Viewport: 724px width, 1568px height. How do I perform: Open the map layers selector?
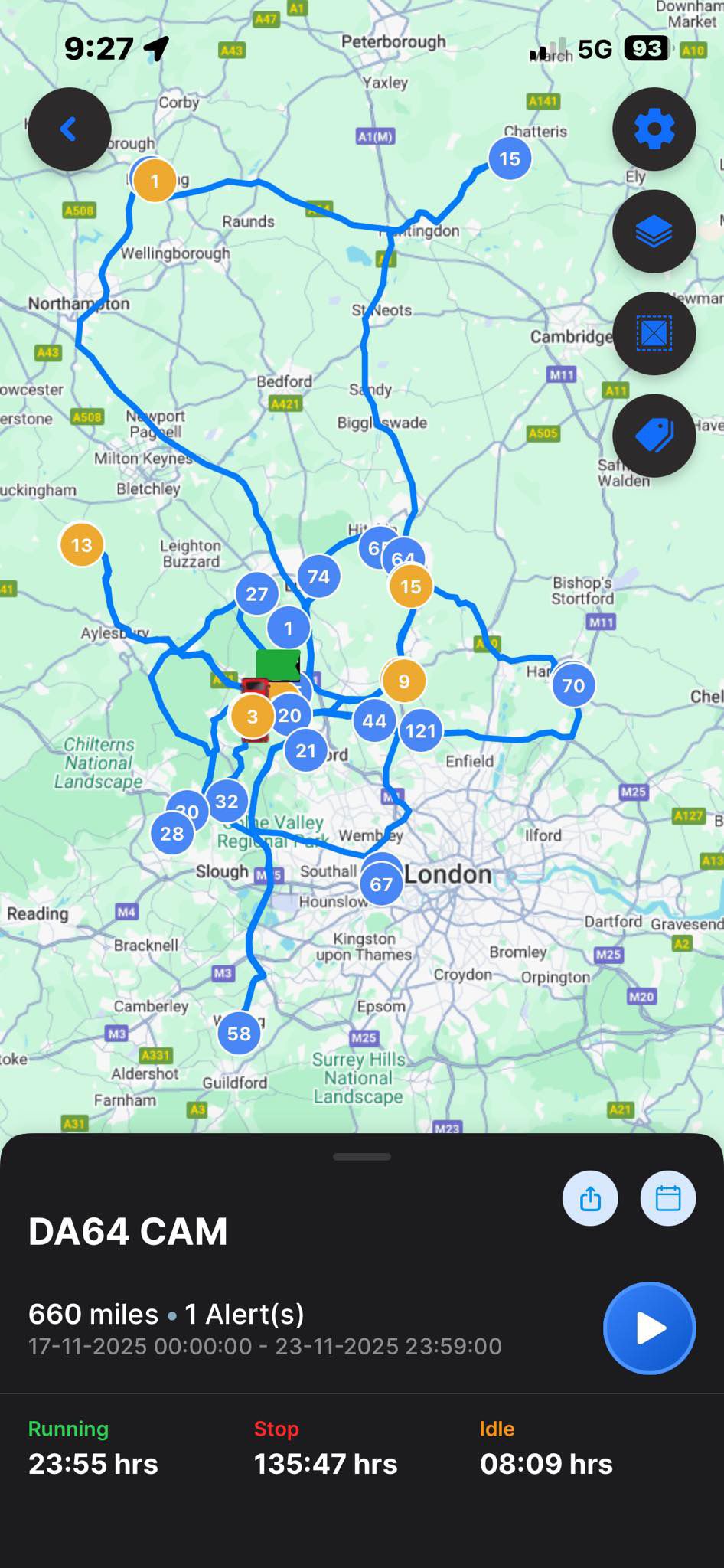click(654, 231)
